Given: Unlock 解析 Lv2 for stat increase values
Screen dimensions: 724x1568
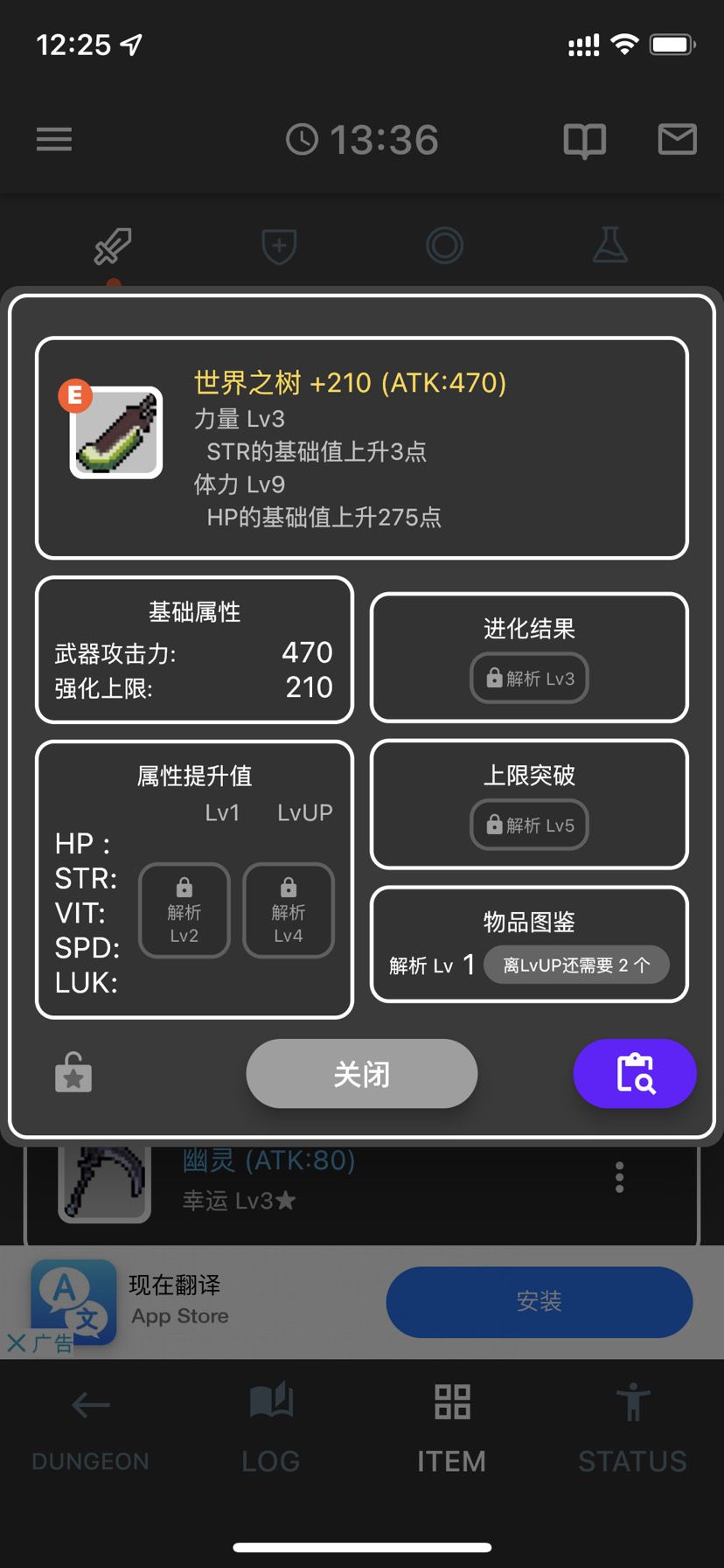Looking at the screenshot, I should 184,910.
